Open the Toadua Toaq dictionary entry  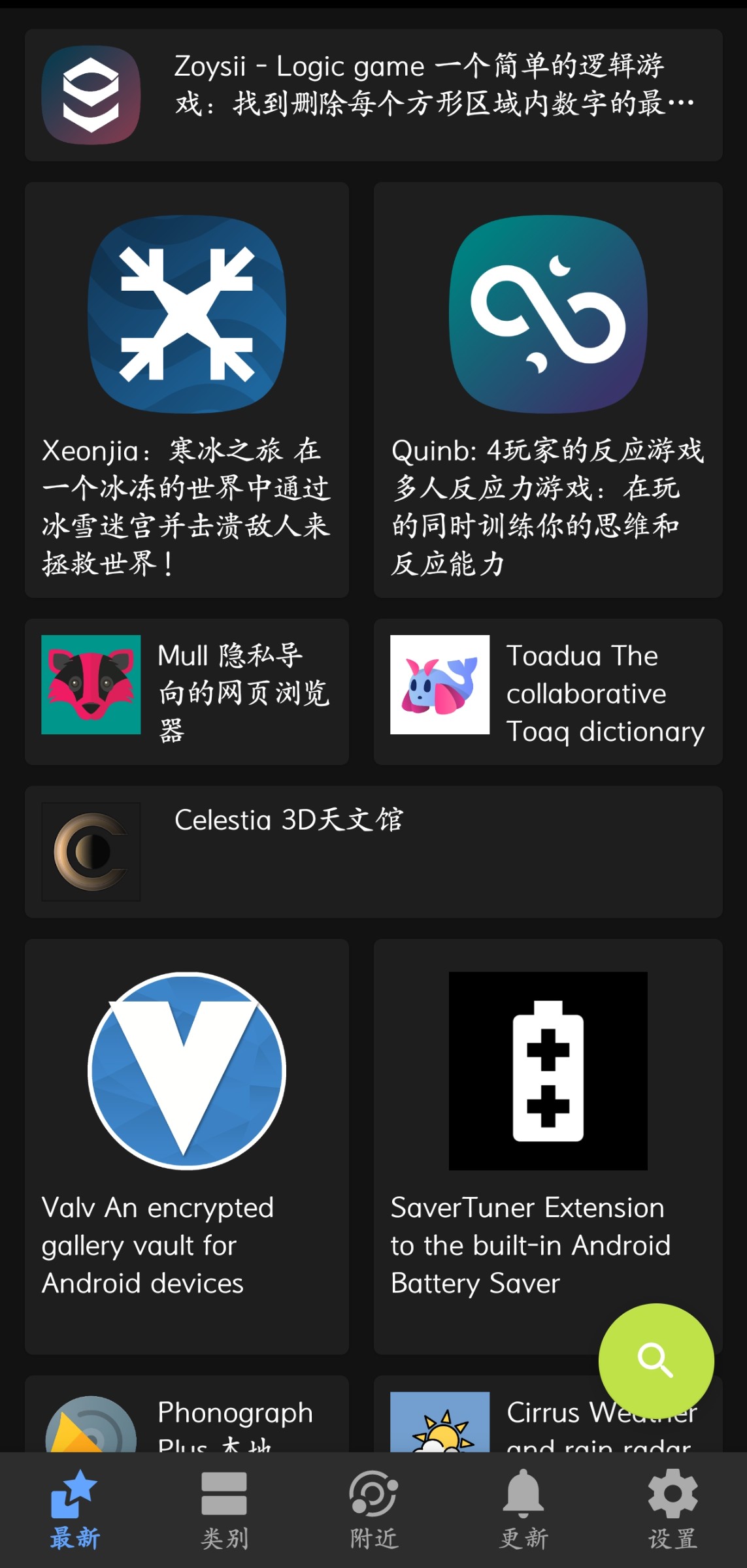(x=548, y=691)
